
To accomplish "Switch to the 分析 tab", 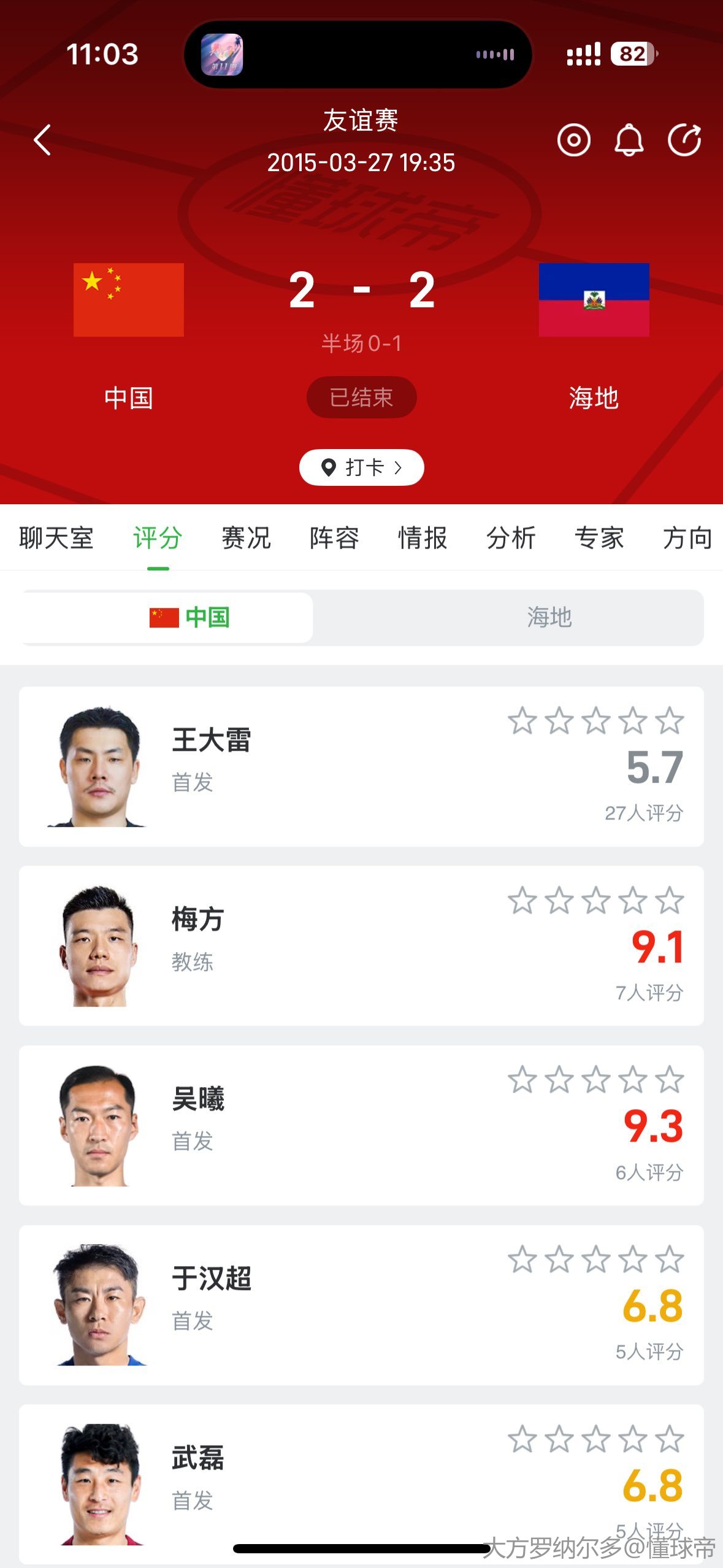I will coord(511,538).
